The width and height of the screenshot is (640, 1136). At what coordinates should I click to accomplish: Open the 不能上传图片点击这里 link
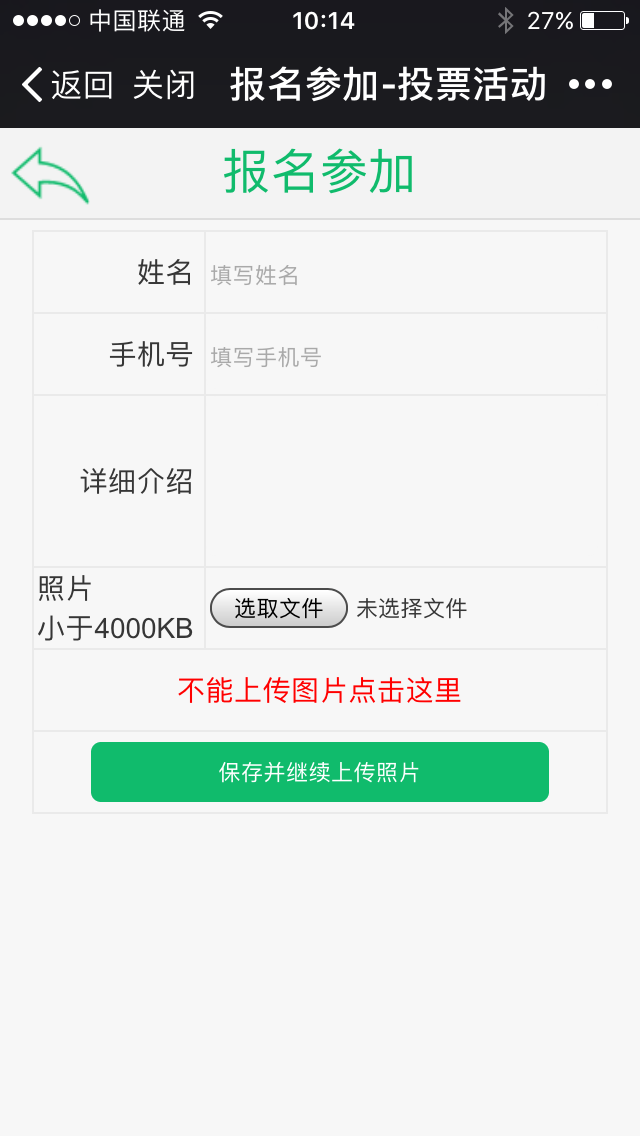[320, 690]
